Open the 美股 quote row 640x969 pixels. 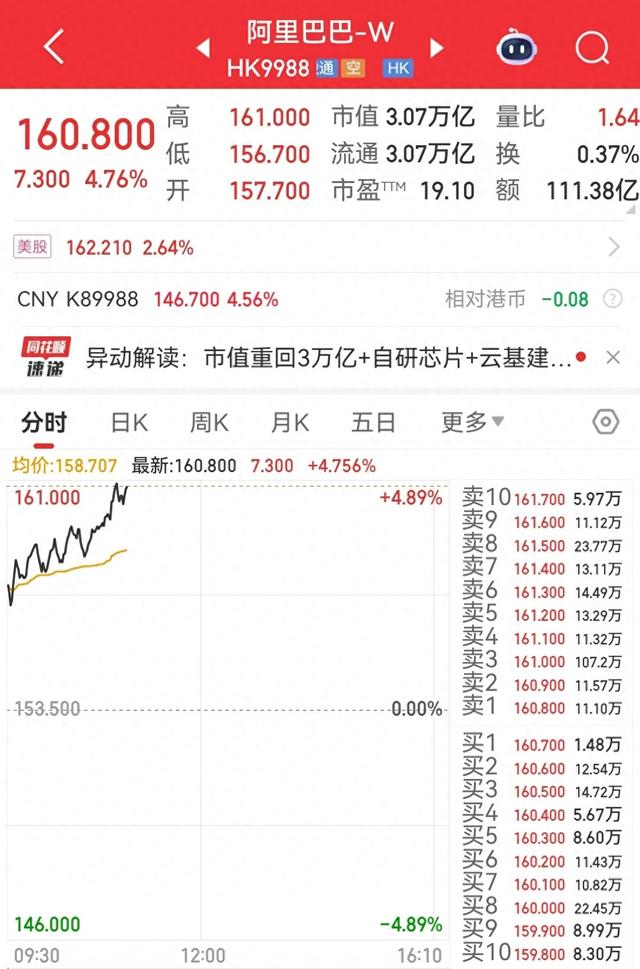point(320,247)
